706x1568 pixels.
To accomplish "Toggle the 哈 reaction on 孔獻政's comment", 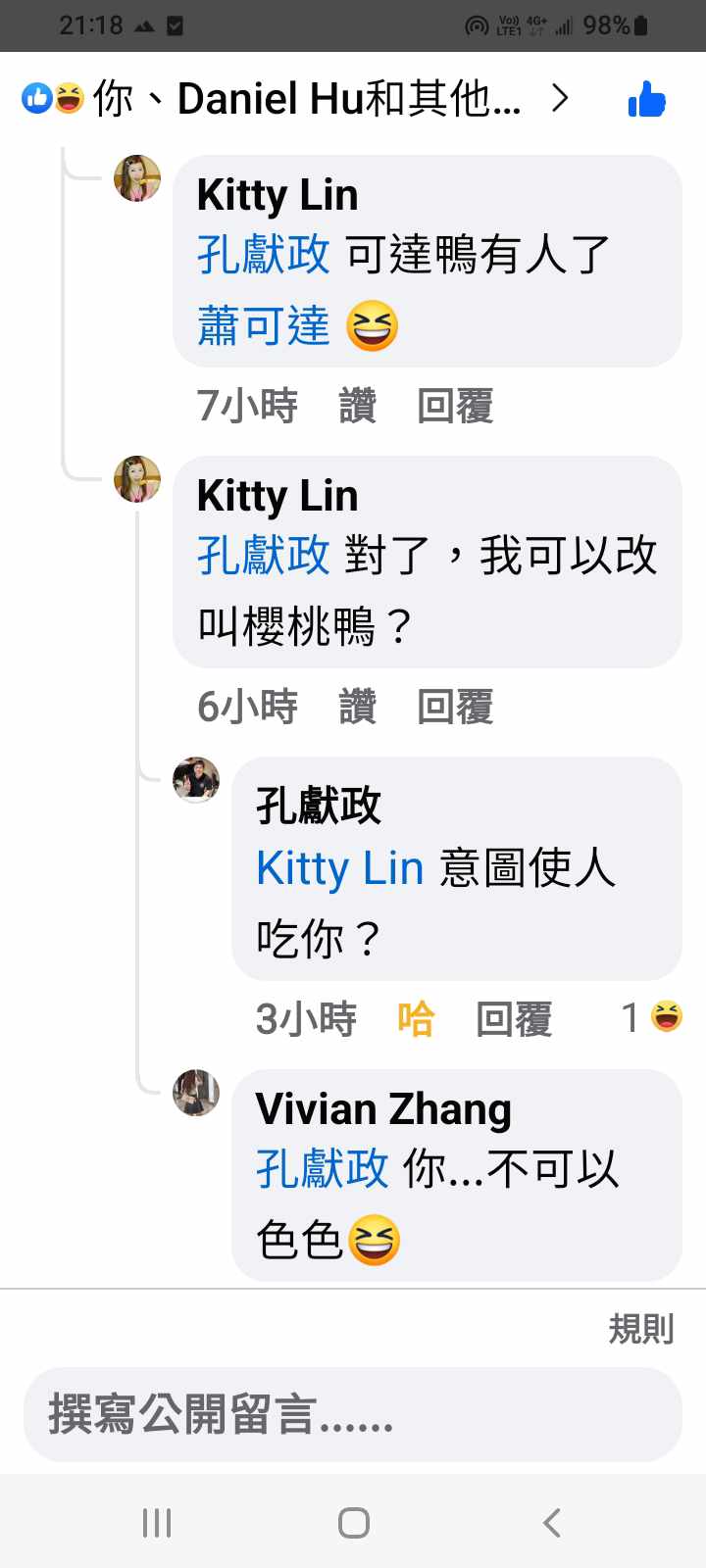I will [416, 1019].
